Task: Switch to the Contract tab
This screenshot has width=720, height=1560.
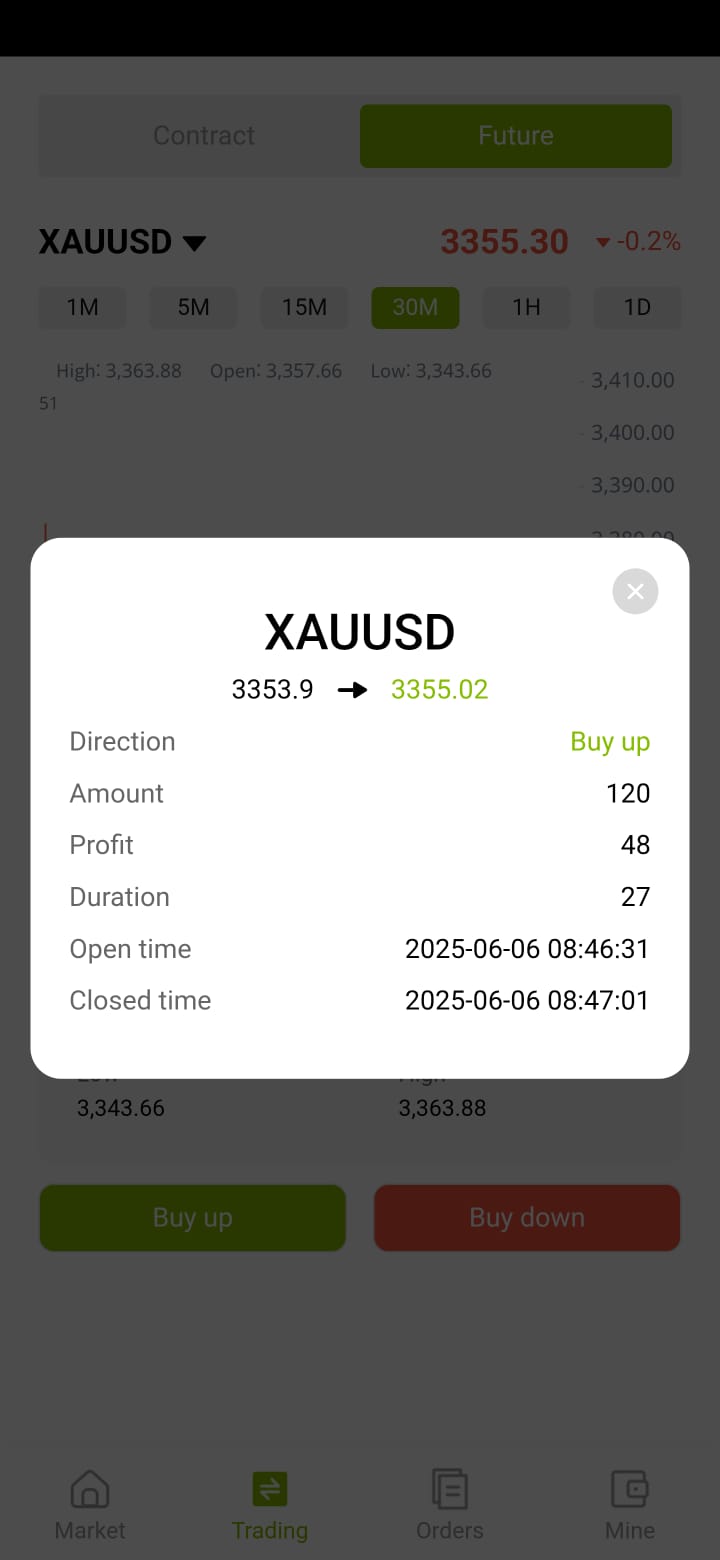Action: pos(204,136)
